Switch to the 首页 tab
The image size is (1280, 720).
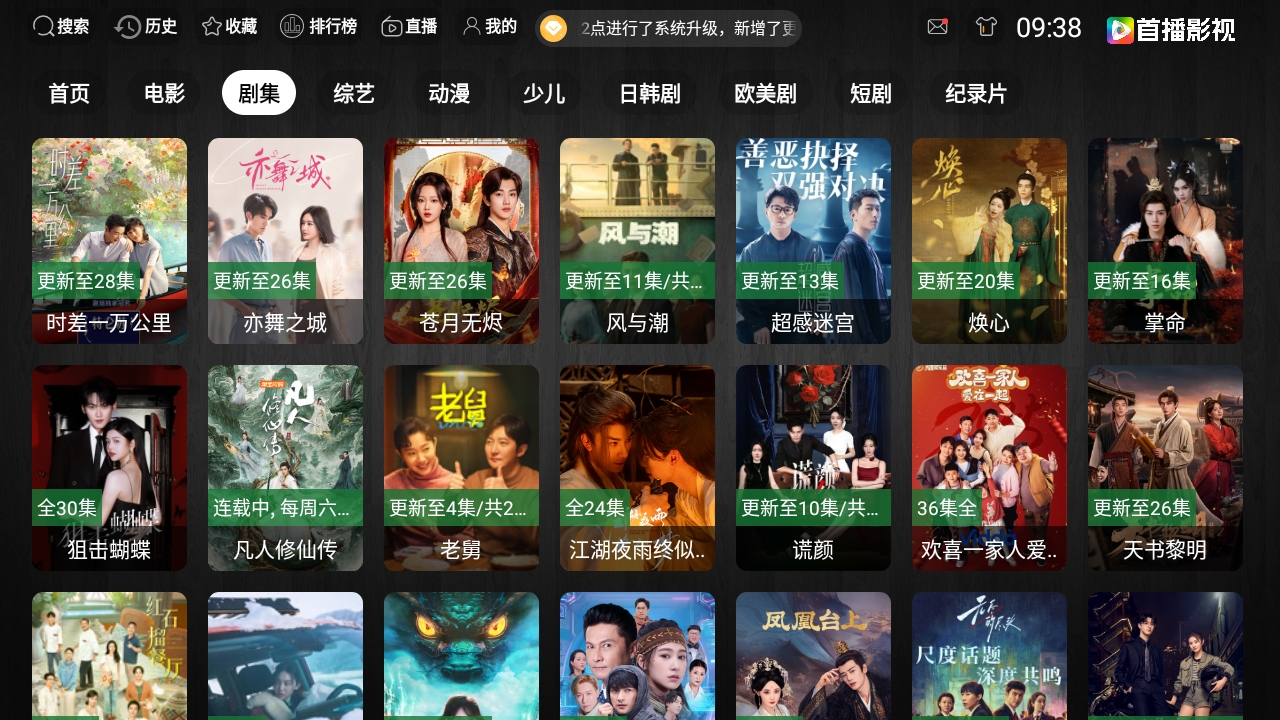(69, 94)
